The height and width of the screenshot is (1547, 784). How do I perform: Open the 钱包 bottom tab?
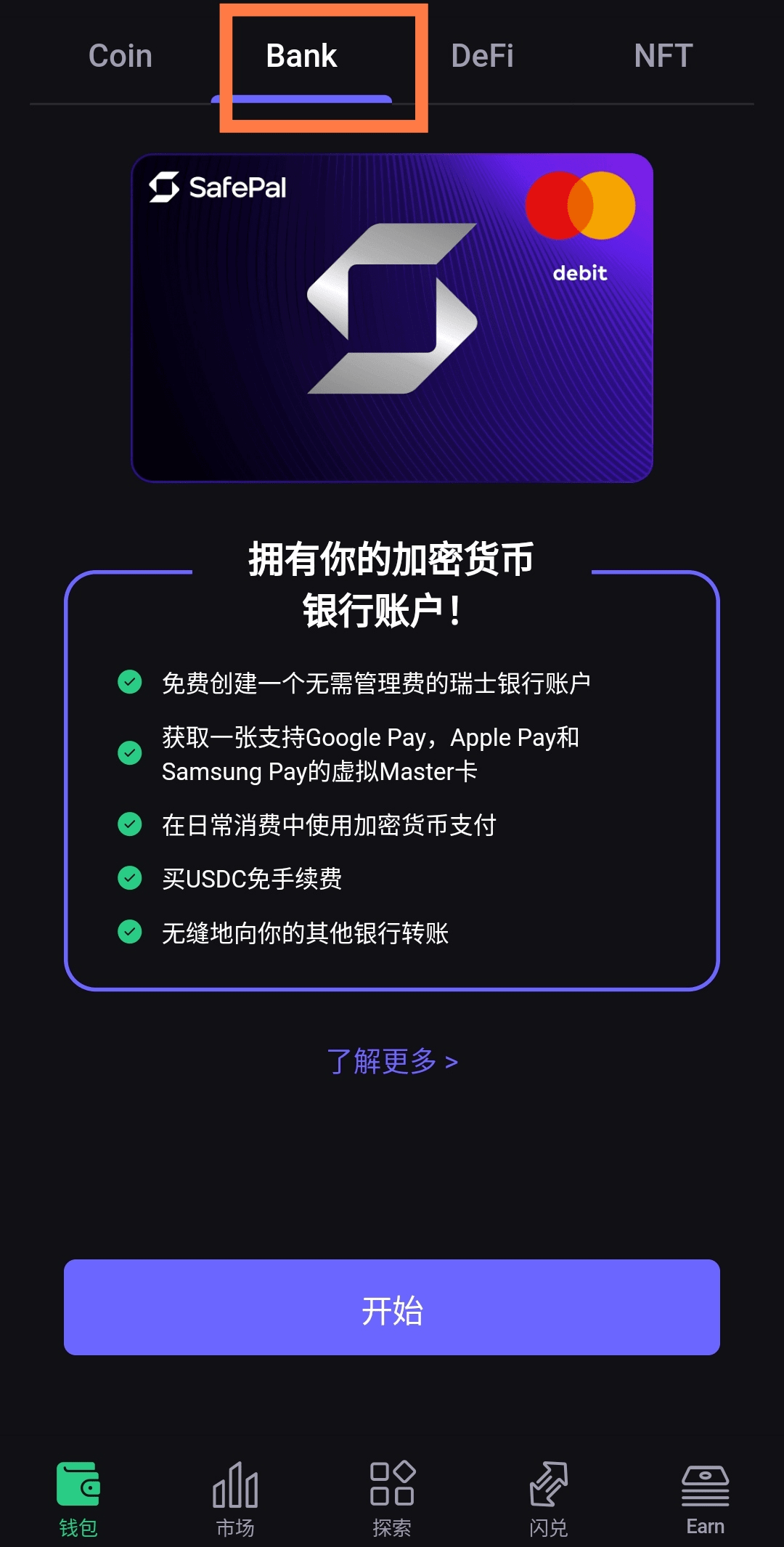pyautogui.click(x=78, y=1499)
